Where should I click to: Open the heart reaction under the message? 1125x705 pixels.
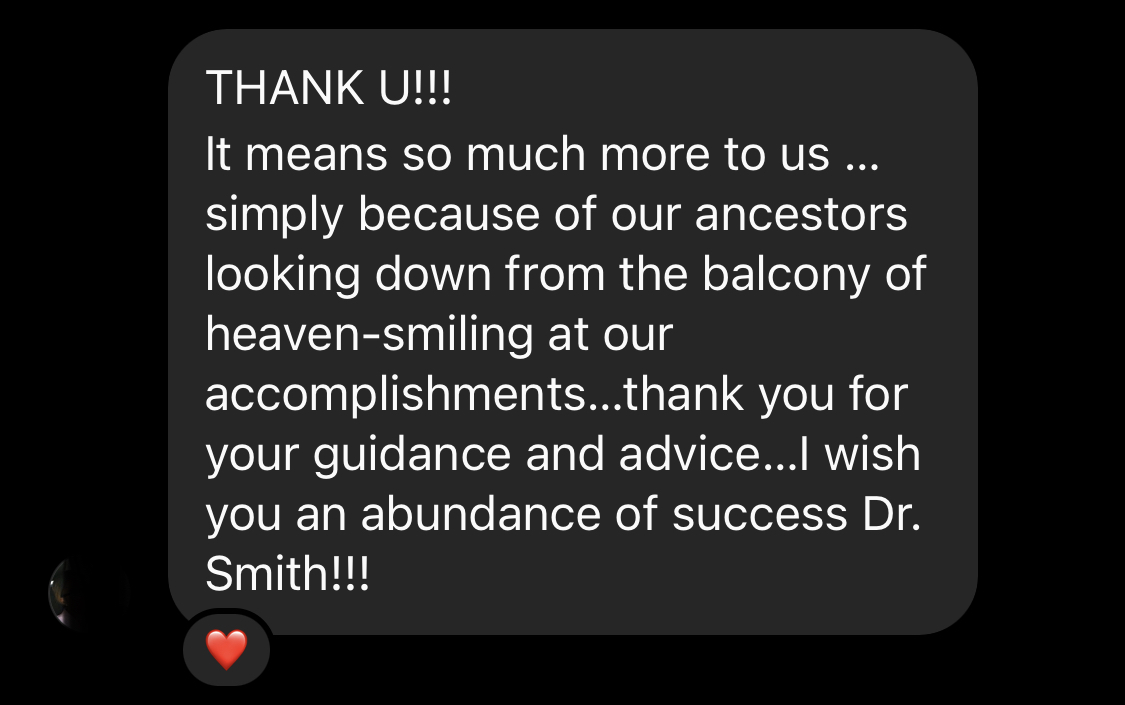point(226,650)
